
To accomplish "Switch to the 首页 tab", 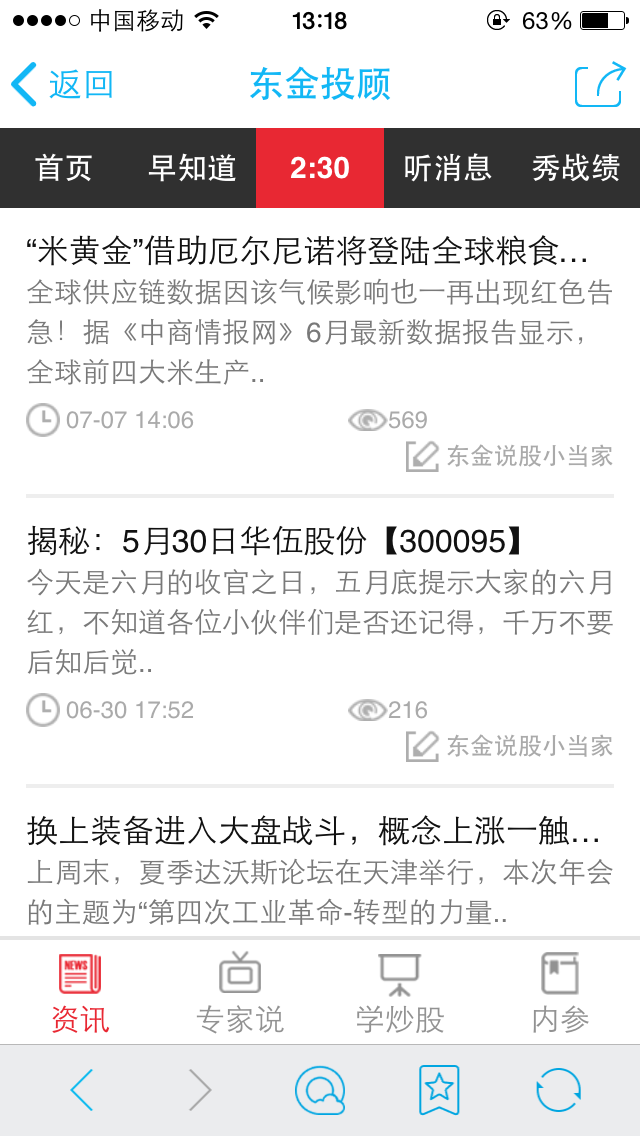I will pyautogui.click(x=64, y=168).
